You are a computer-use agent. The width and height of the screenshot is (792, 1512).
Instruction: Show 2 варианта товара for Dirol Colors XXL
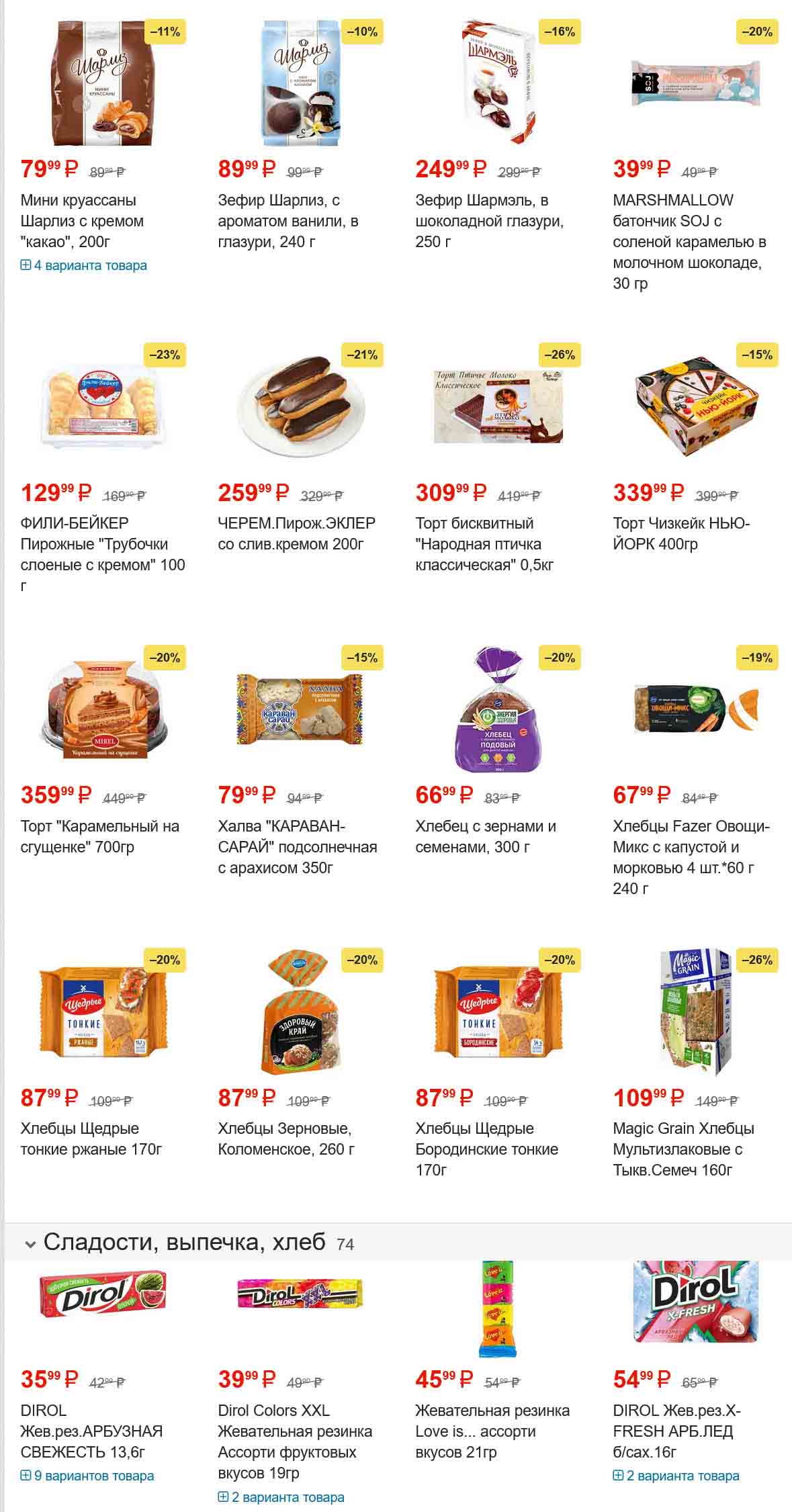point(281,1497)
